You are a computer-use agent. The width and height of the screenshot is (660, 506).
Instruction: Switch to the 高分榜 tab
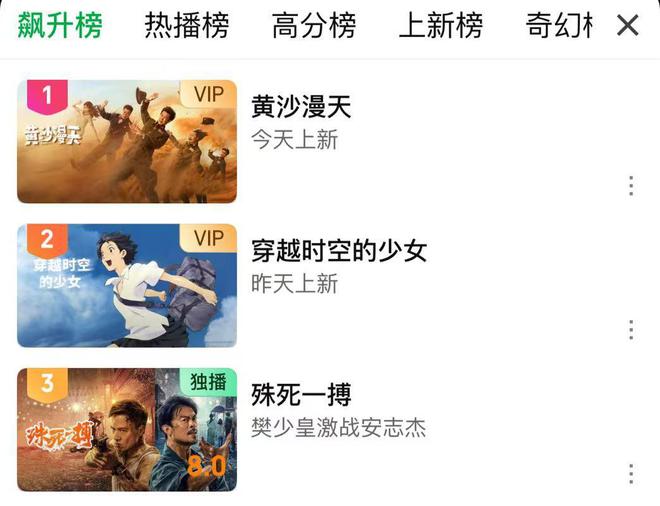tap(313, 25)
